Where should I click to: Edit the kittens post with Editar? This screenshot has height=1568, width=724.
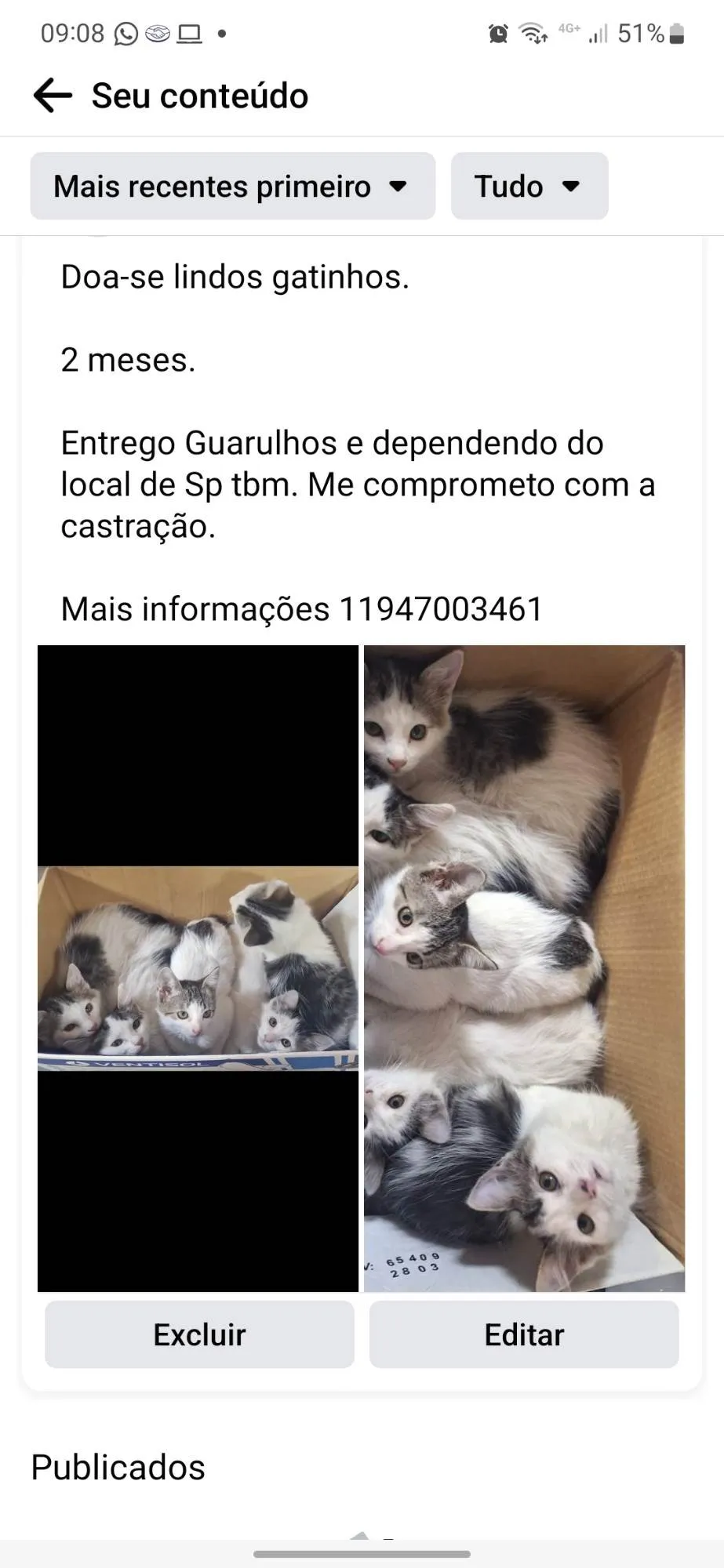[x=524, y=1334]
